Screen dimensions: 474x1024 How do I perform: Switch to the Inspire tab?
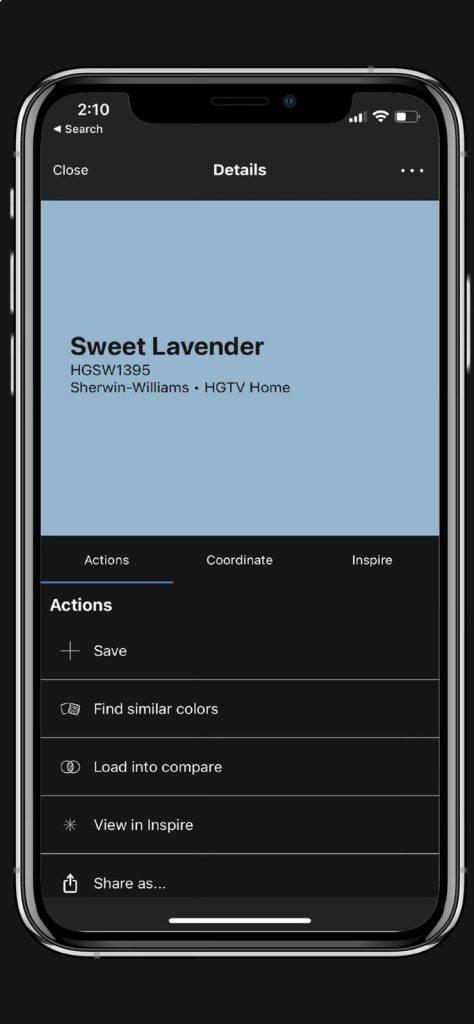click(372, 560)
